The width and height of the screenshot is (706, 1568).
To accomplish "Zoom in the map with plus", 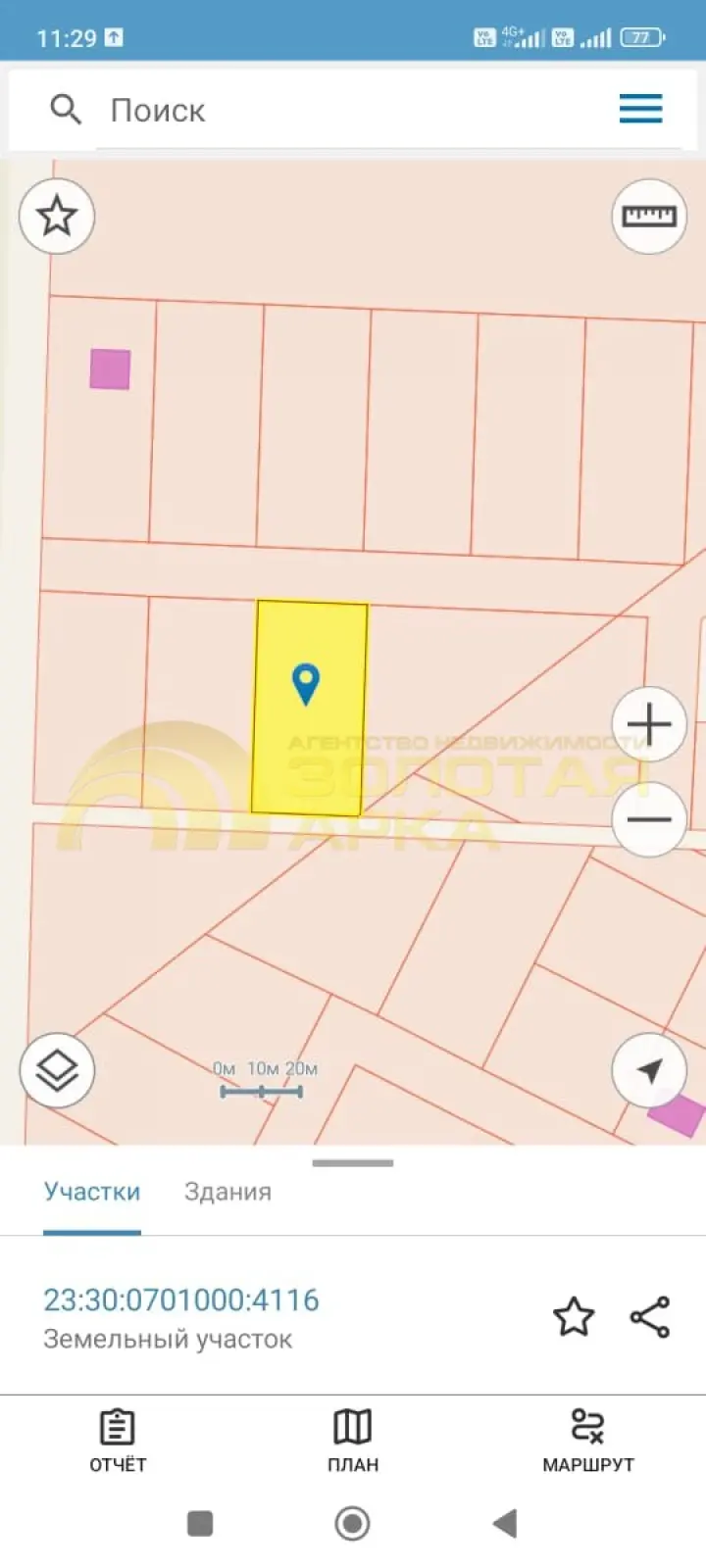I will (x=649, y=724).
